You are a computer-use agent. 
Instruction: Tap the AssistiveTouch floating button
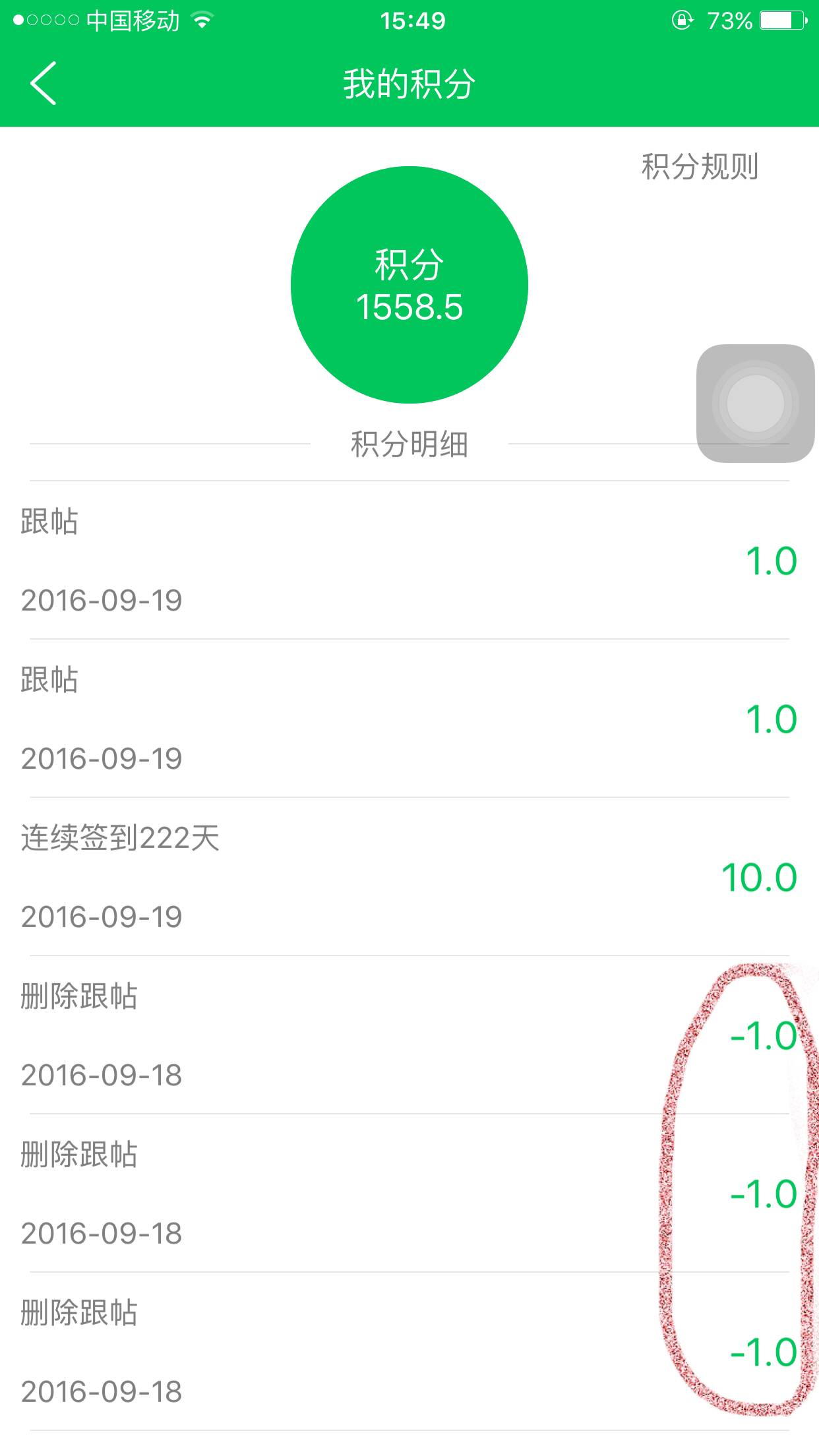(x=755, y=404)
